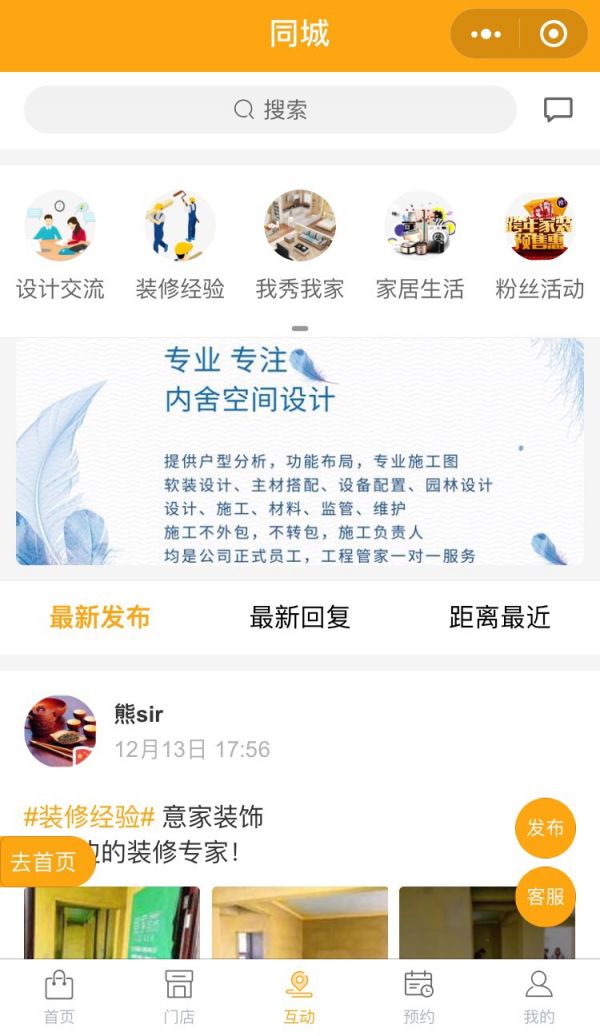Open the 我秀我家 category
The image size is (600, 1036).
(x=300, y=246)
